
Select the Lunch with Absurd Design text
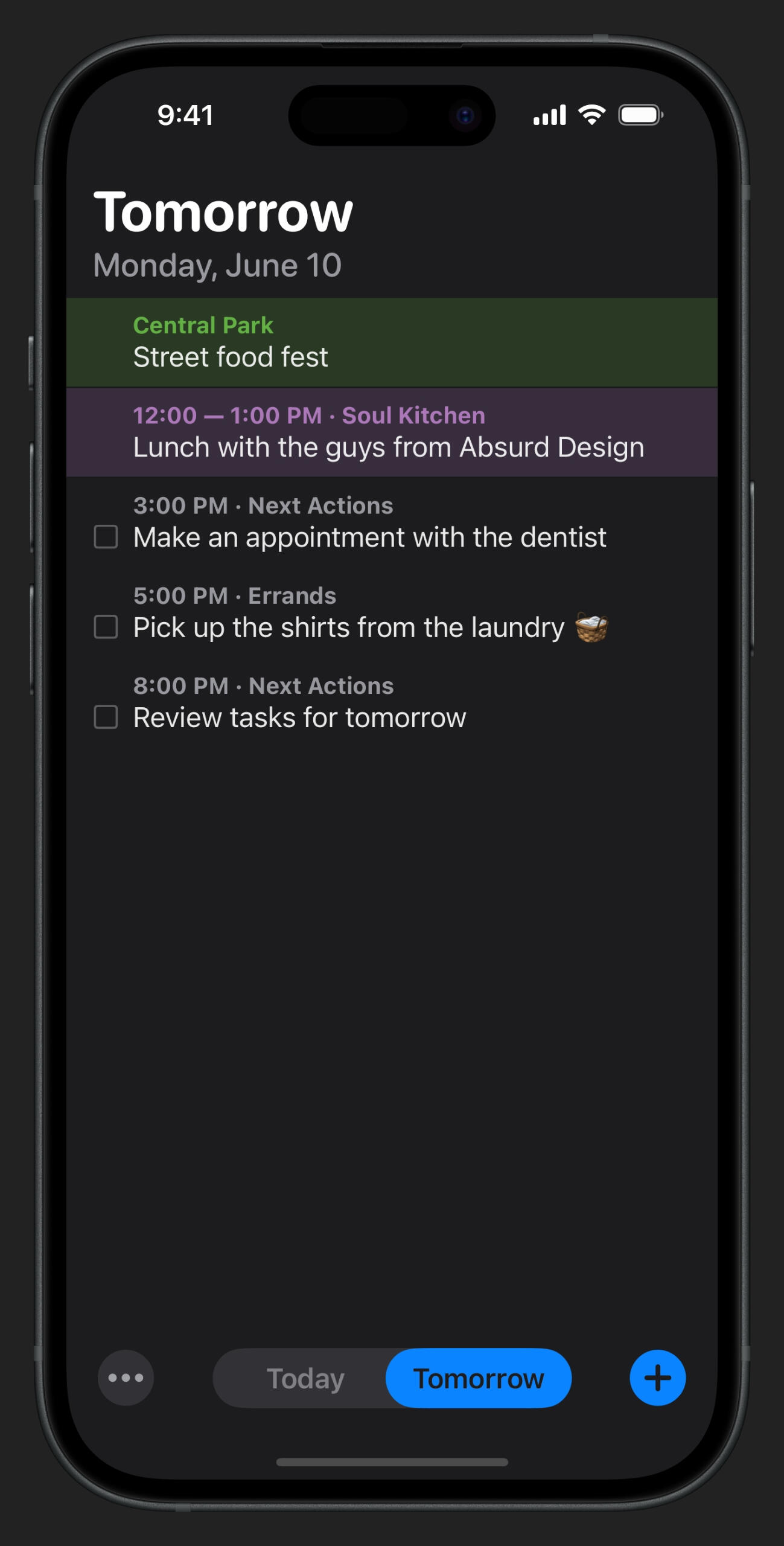[x=388, y=447]
